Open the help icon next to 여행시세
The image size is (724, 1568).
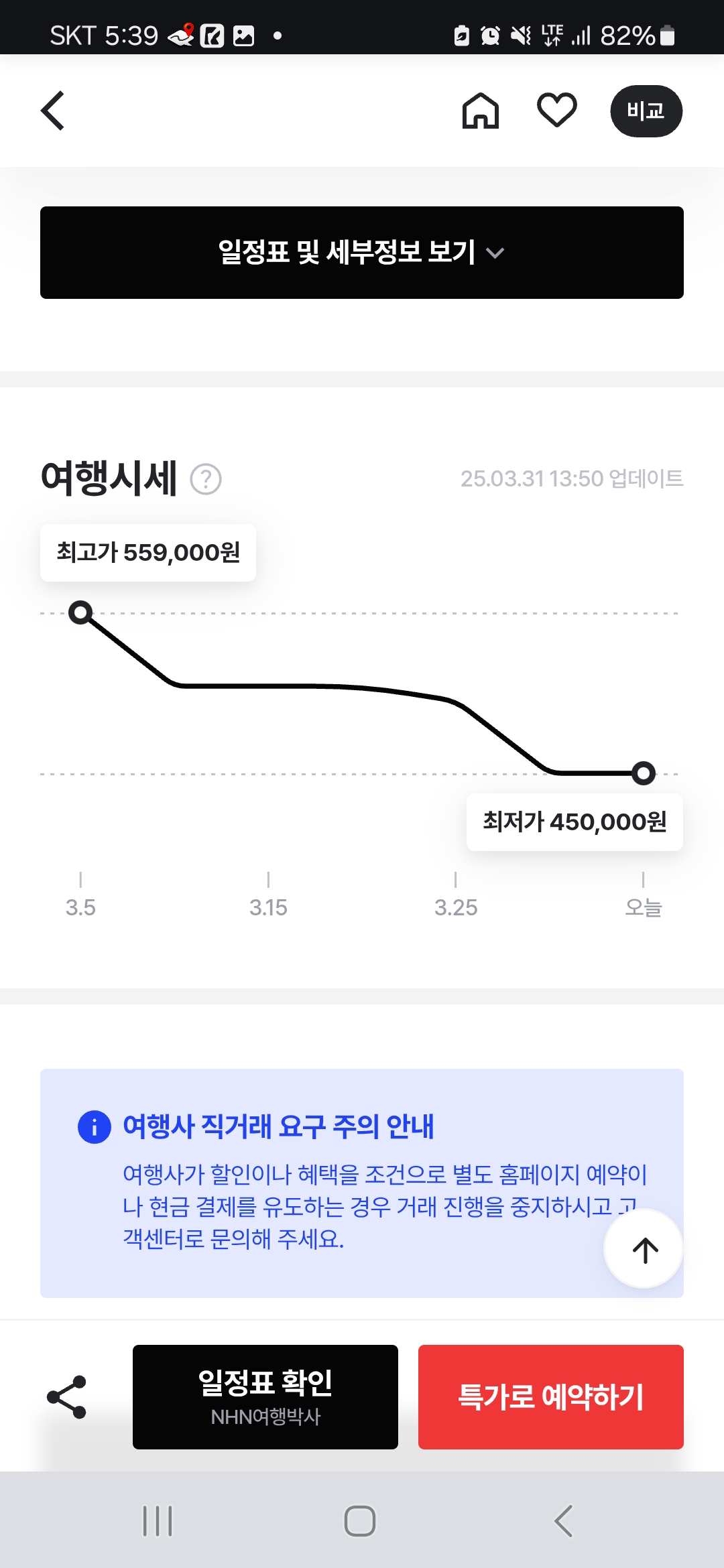click(x=206, y=480)
